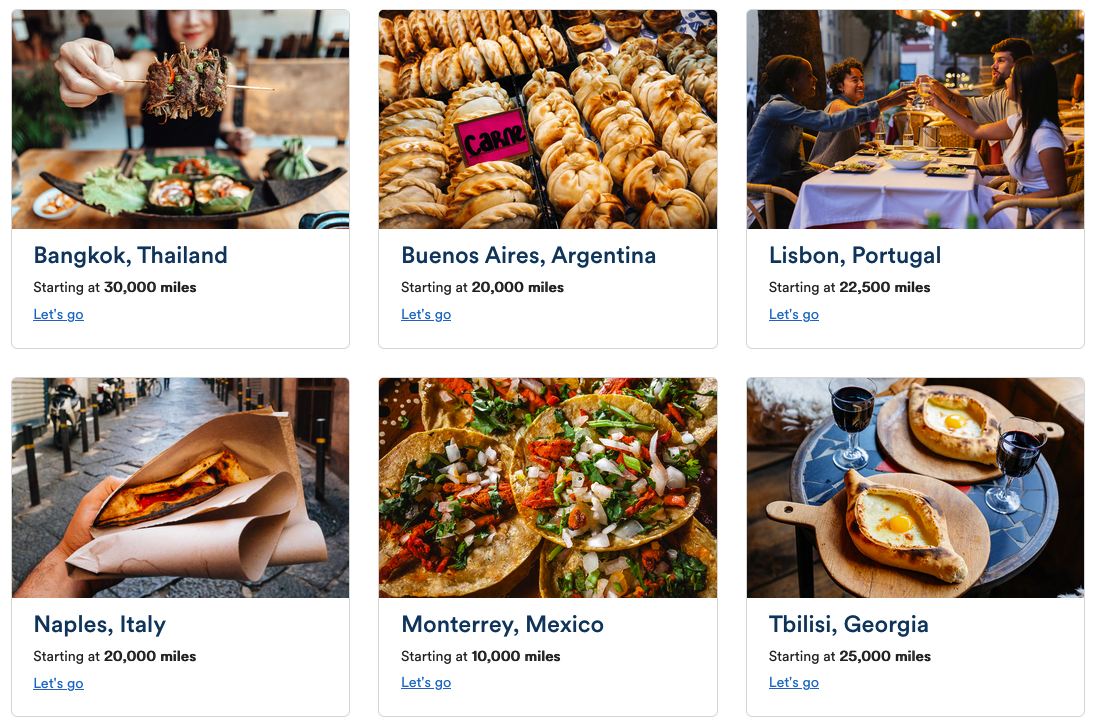The width and height of the screenshot is (1093, 723).
Task: View the Tbilisi, Georgia khachapuri card
Action: (915, 488)
